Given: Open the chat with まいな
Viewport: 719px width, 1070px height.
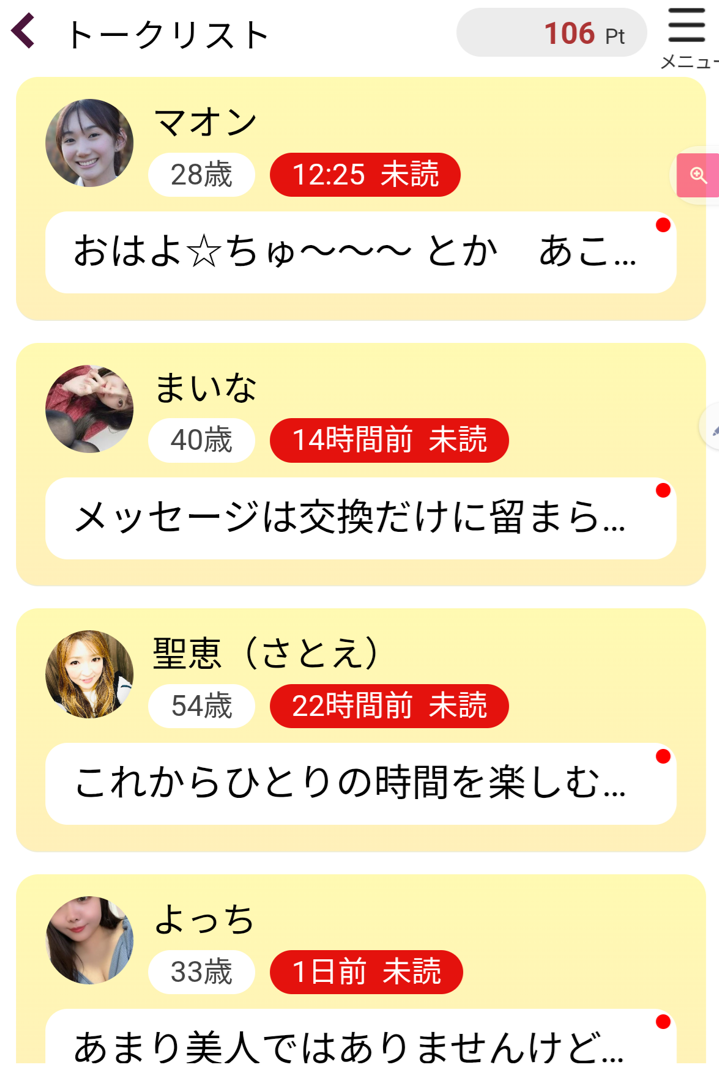Looking at the screenshot, I should 360,465.
